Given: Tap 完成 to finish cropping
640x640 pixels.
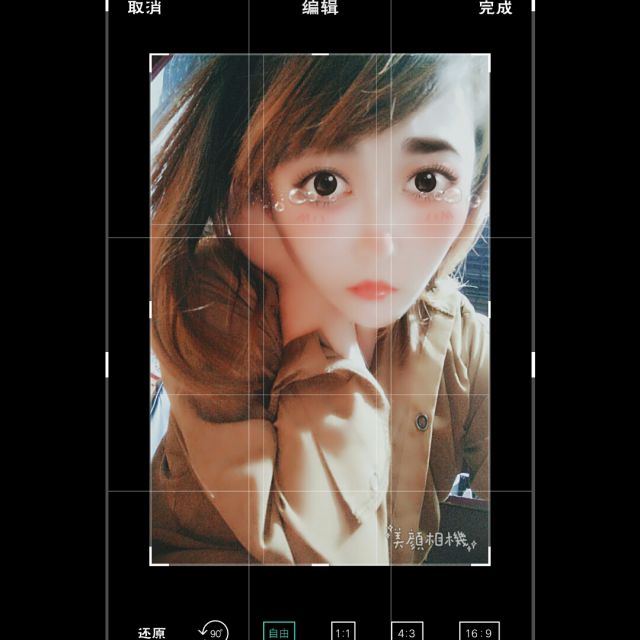Looking at the screenshot, I should tap(495, 8).
